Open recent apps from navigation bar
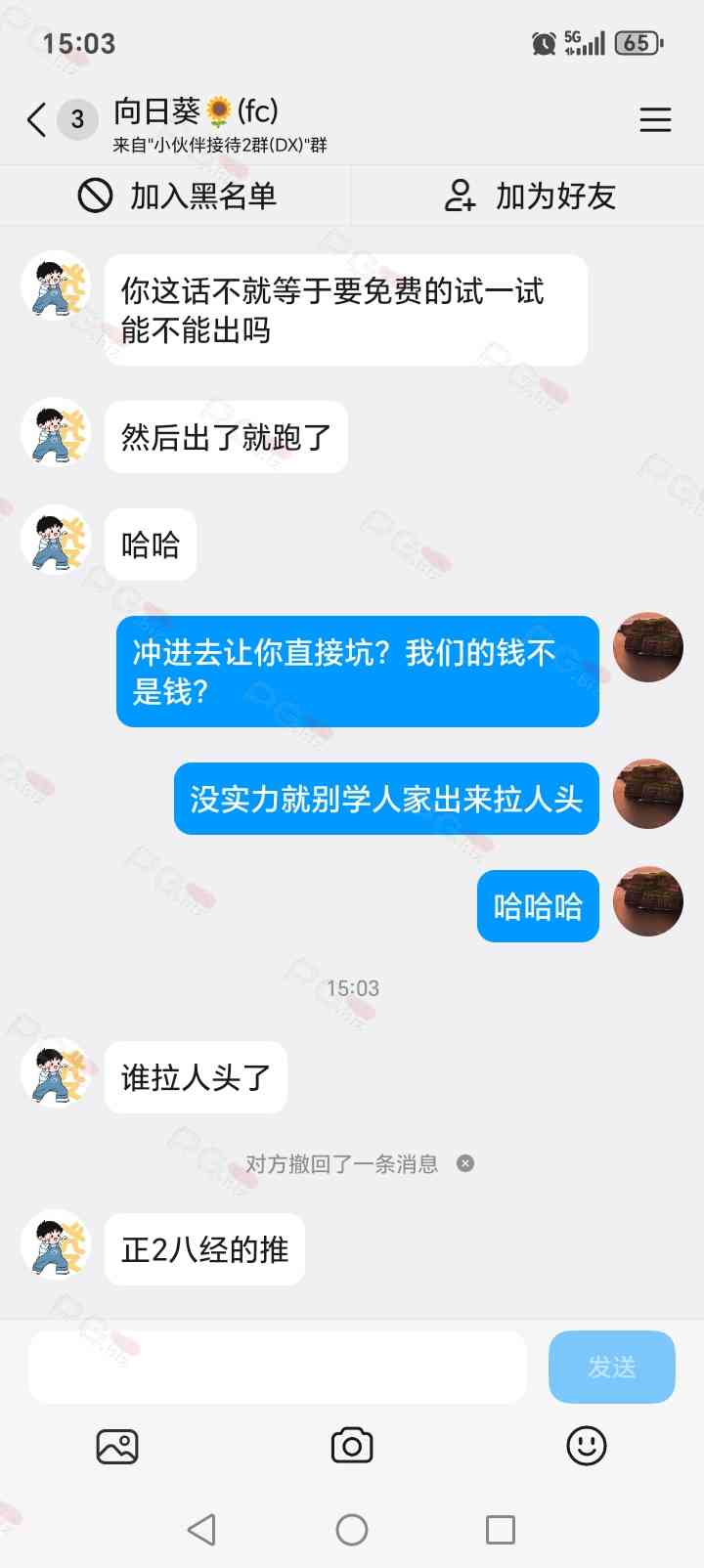Image resolution: width=704 pixels, height=1568 pixels. tap(501, 1529)
